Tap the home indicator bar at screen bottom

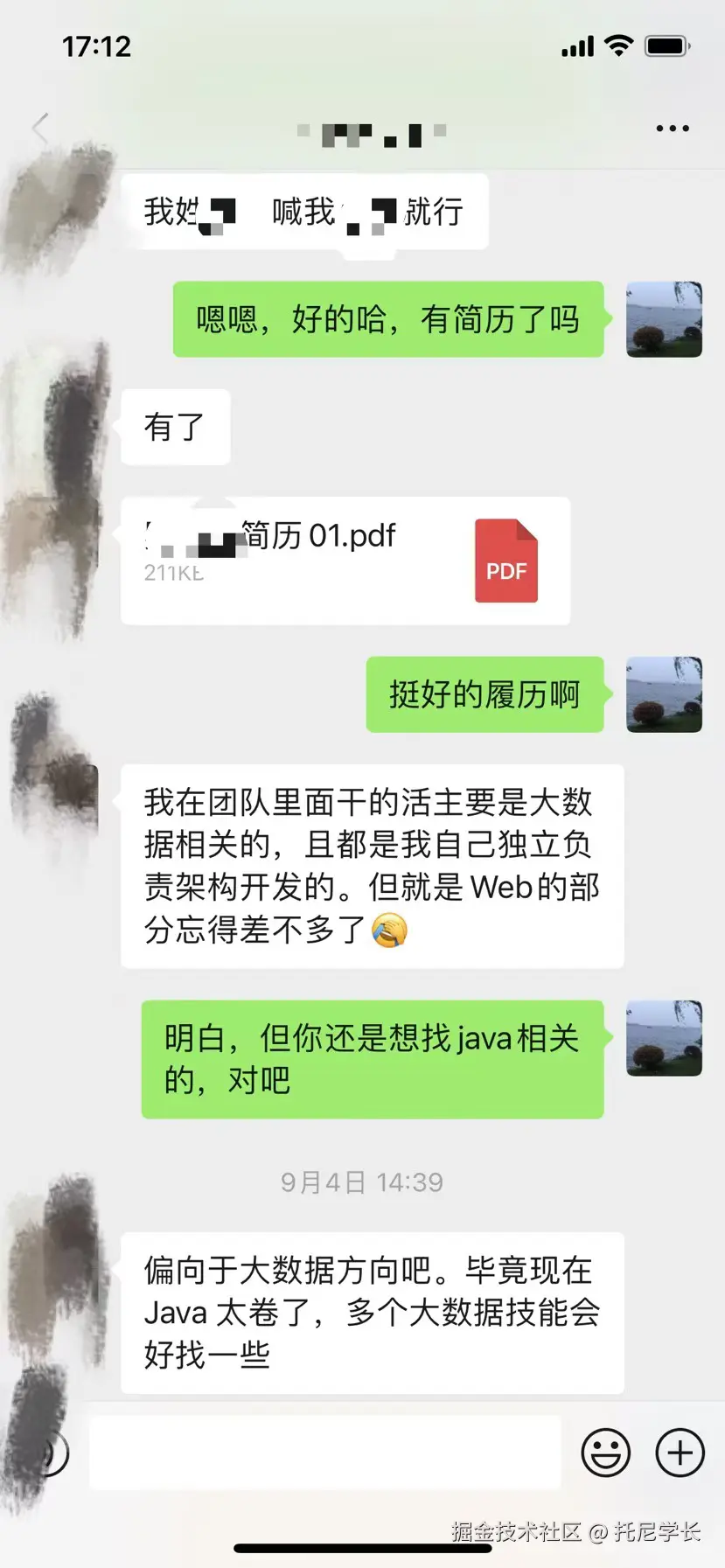click(362, 1547)
